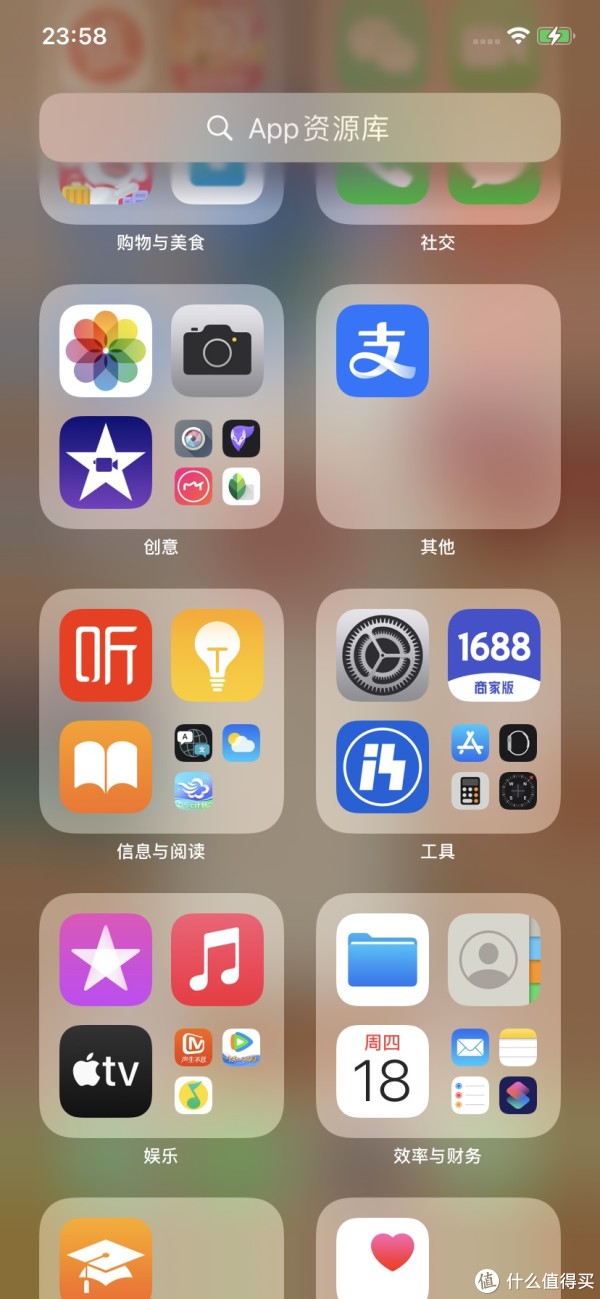
Task: Open the Contacts app
Action: pos(494,959)
